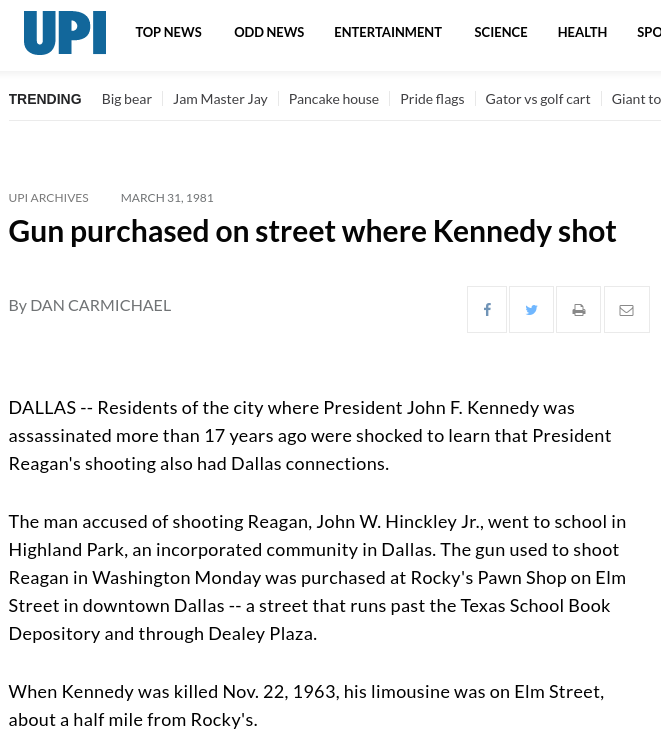Image resolution: width=661 pixels, height=751 pixels.
Task: Open trending topic Gator vs golf cart
Action: (538, 99)
